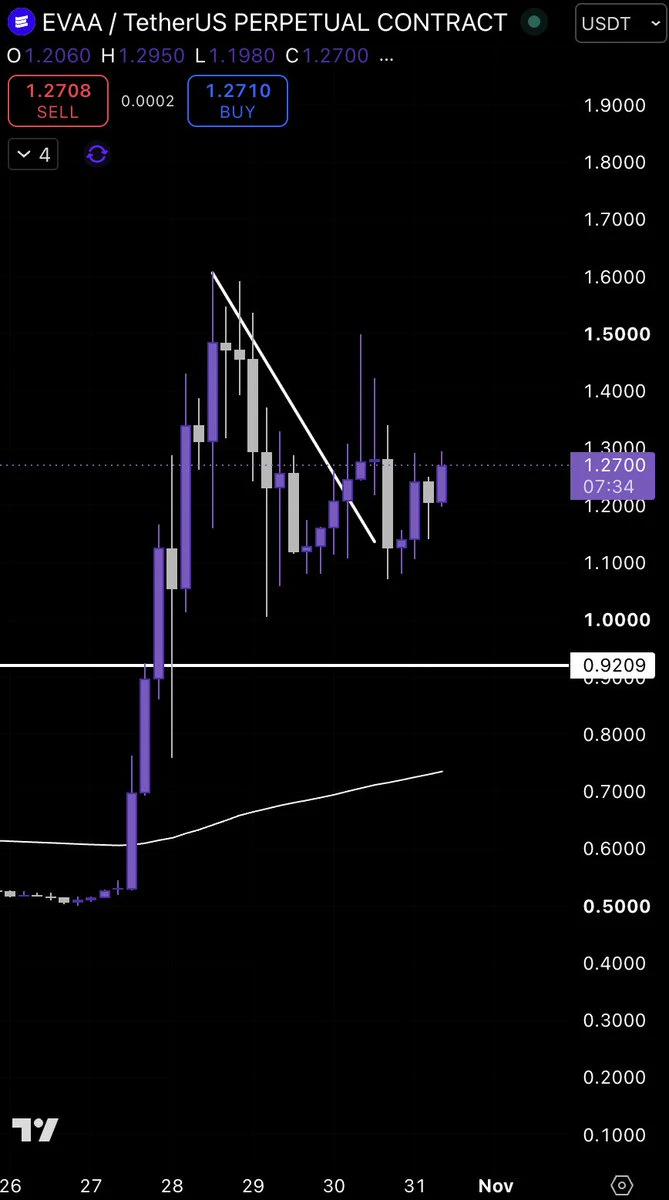Tap the purple refresh sync icon
The image size is (669, 1200).
point(98,155)
